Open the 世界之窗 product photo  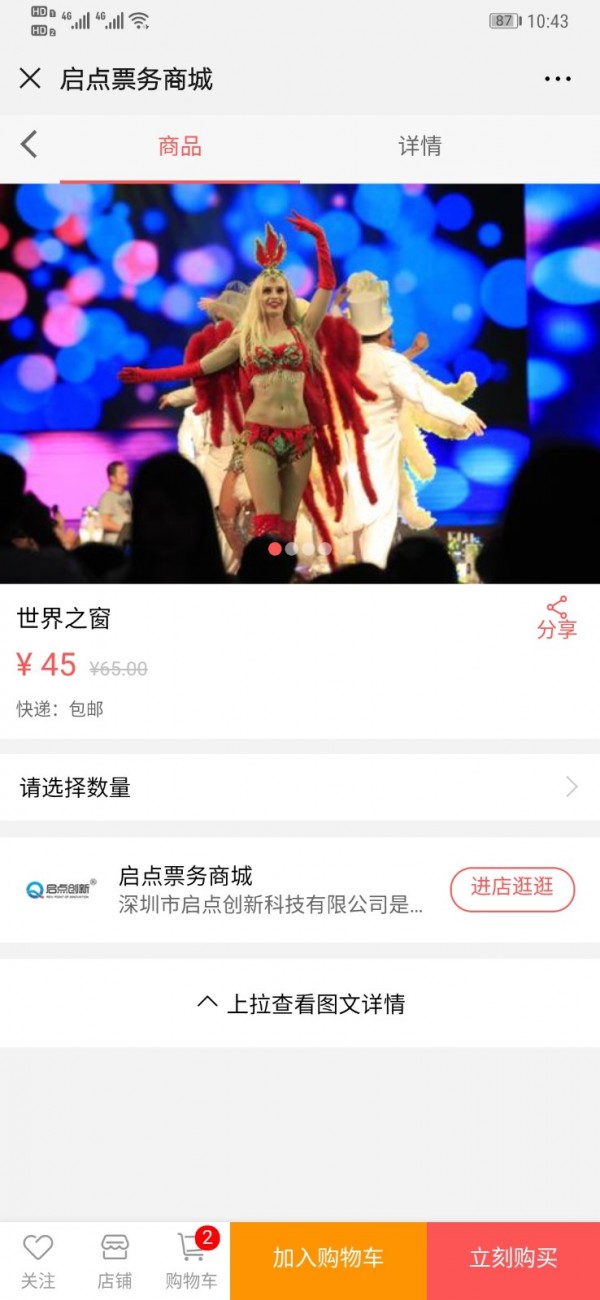tap(300, 382)
